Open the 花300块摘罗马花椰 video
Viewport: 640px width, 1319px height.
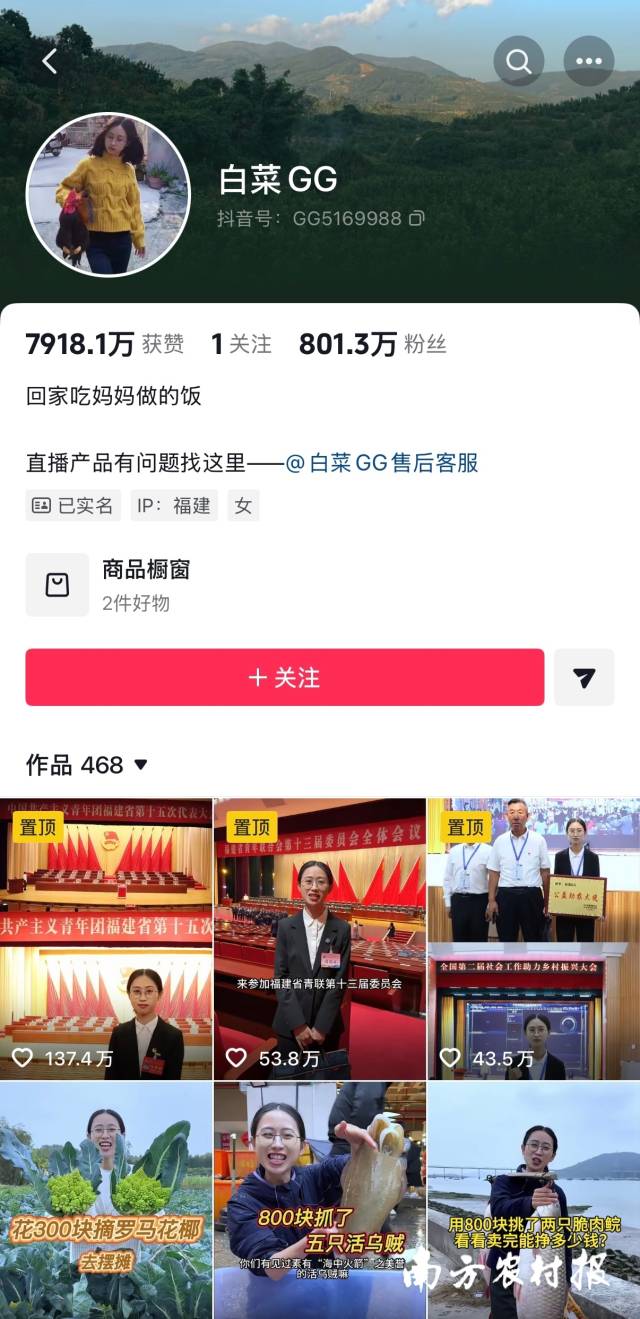click(106, 1200)
